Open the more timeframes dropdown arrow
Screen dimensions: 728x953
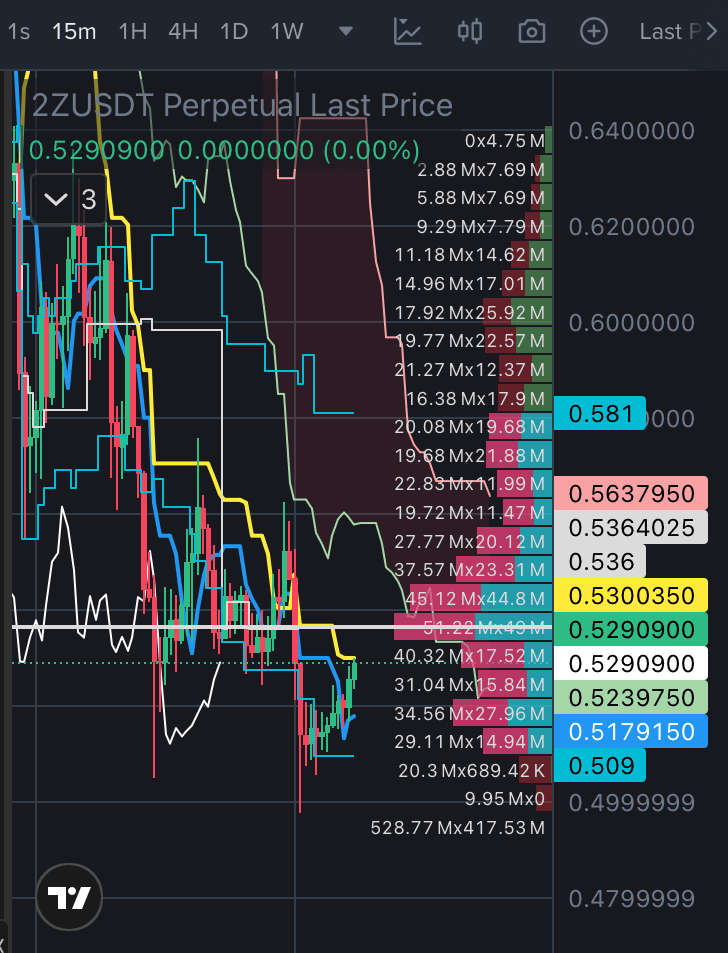(346, 31)
